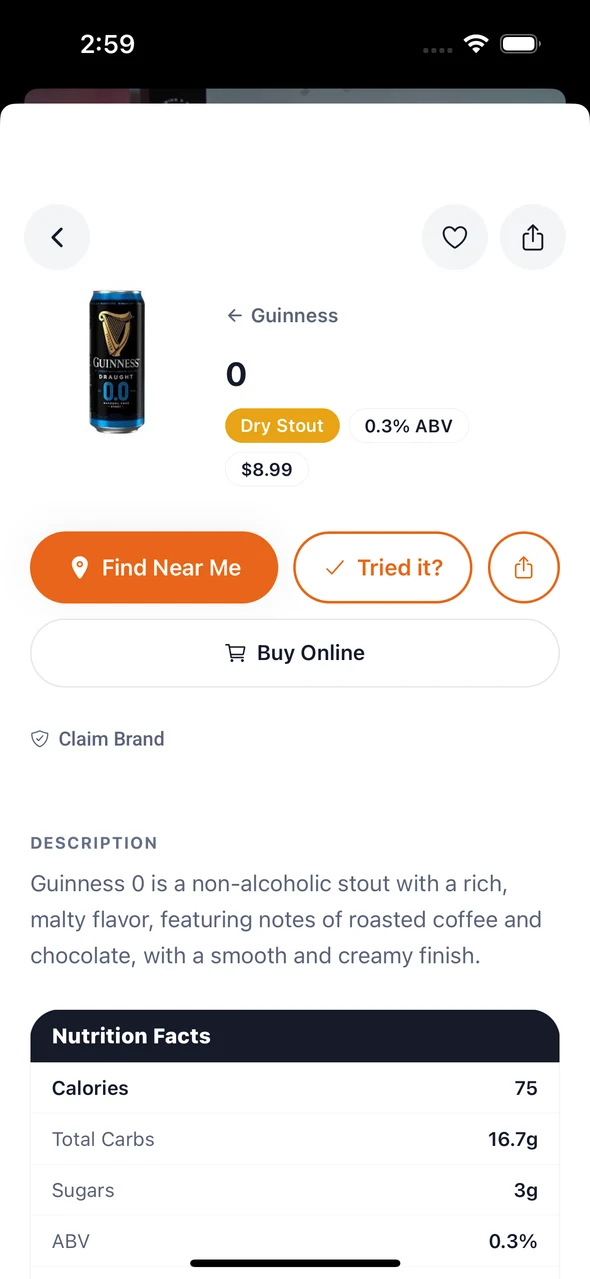Tap Find Near Me
Image resolution: width=590 pixels, height=1279 pixels.
[154, 567]
